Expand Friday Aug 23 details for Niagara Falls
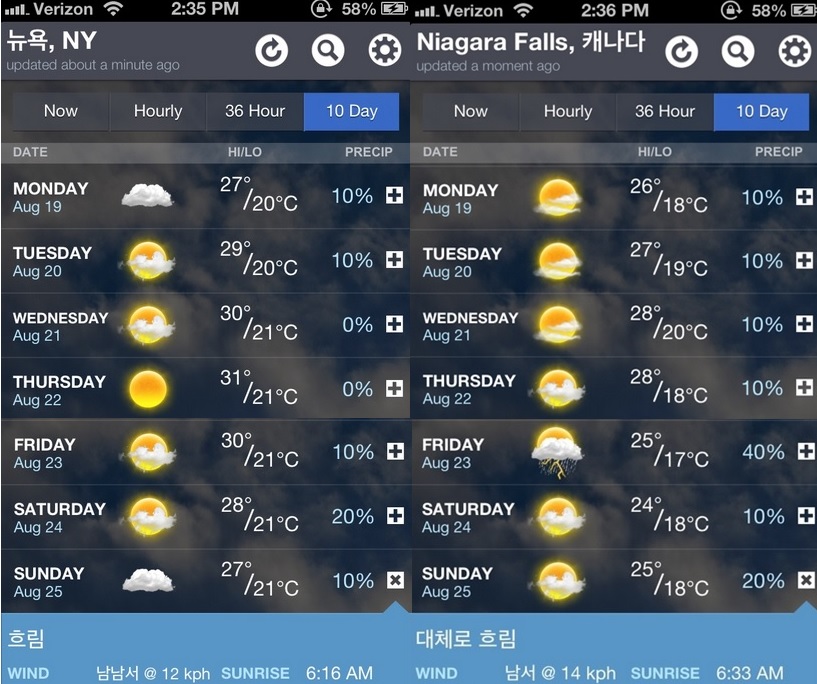This screenshot has width=817, height=684. pos(804,452)
